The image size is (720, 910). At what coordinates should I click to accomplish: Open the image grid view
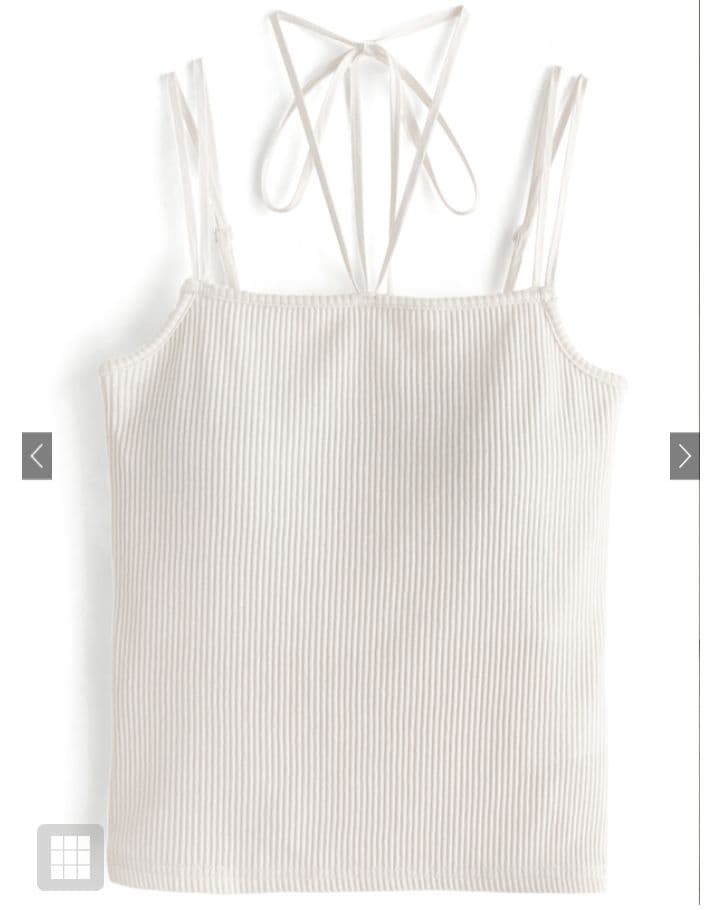pyautogui.click(x=71, y=857)
